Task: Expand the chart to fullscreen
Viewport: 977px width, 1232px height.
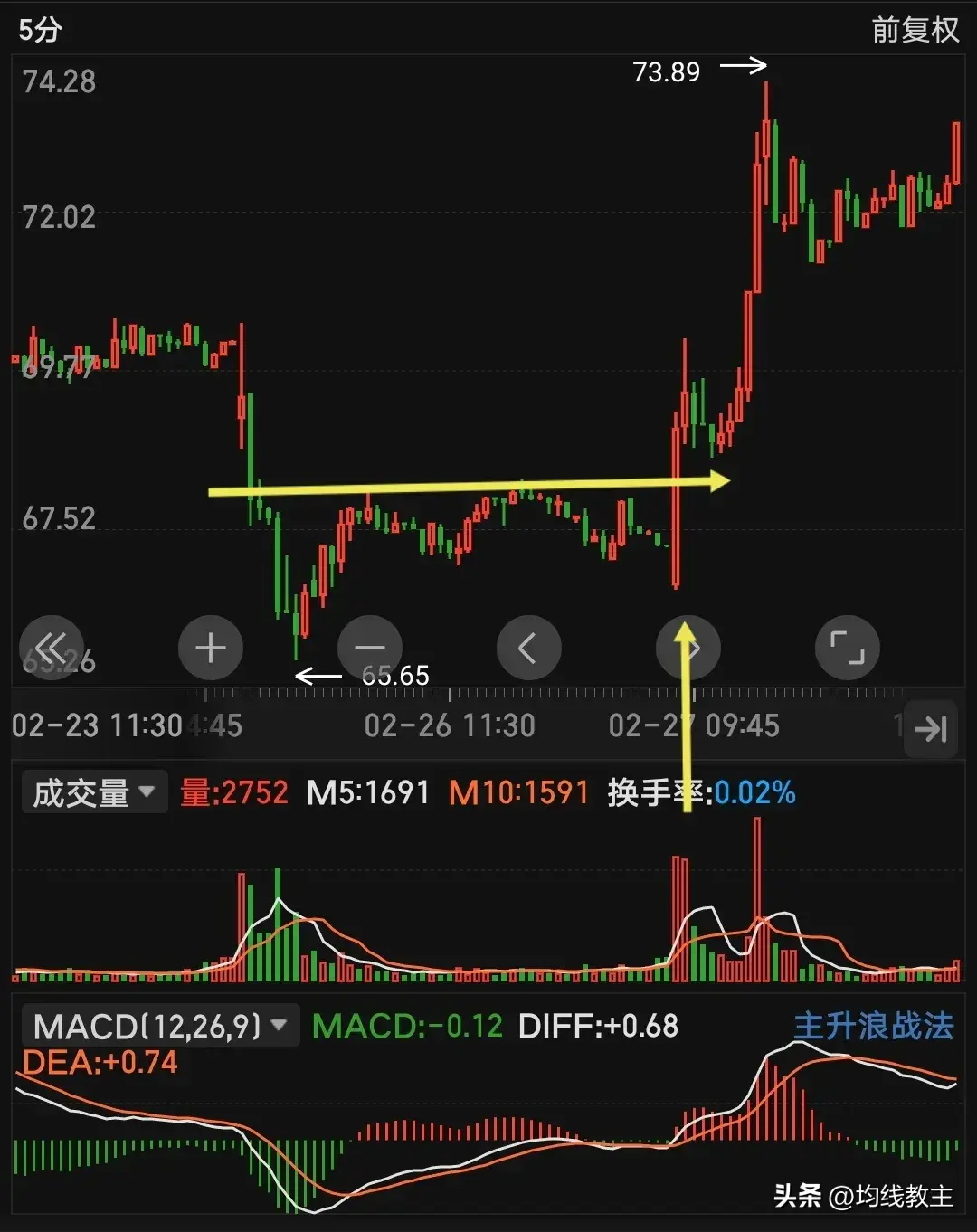Action: tap(848, 648)
